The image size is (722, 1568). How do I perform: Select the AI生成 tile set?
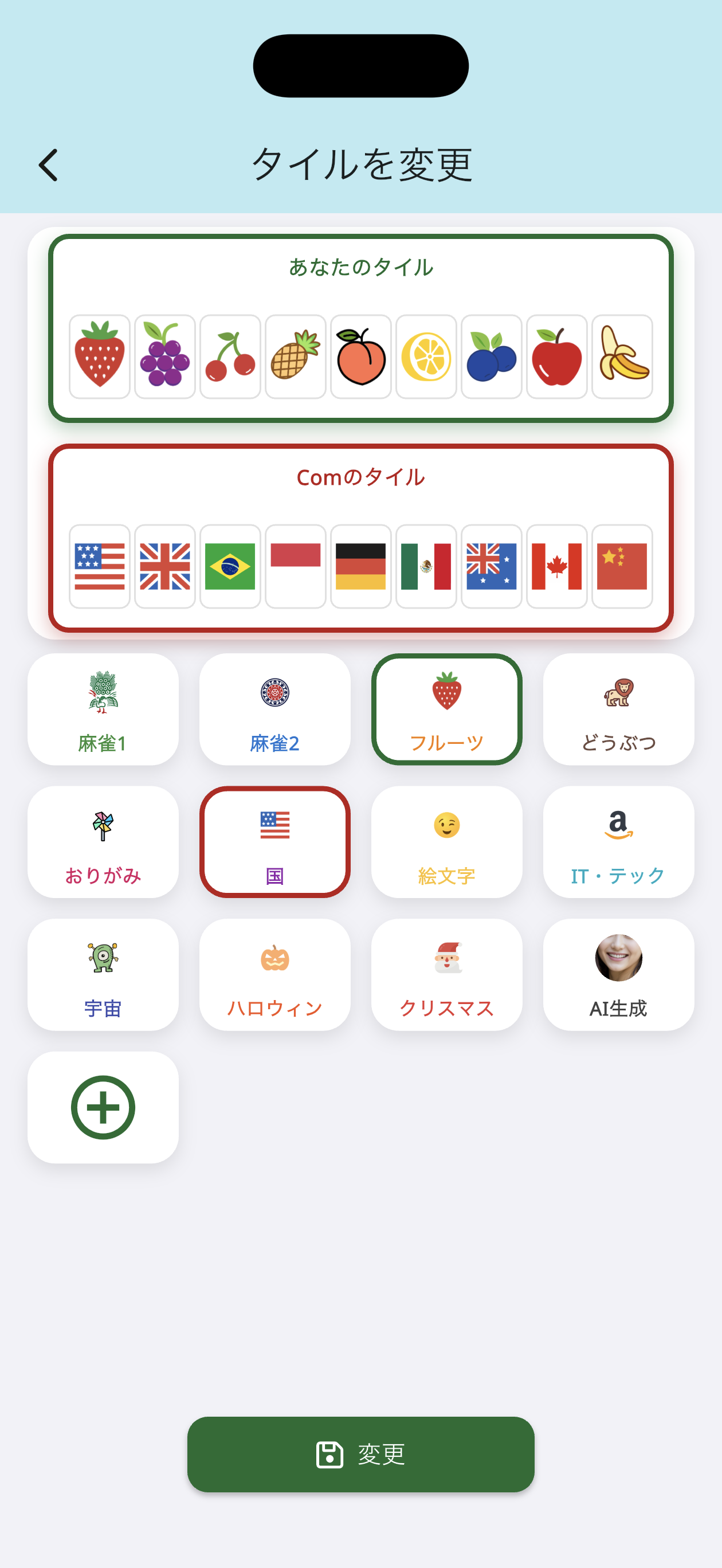coord(618,974)
